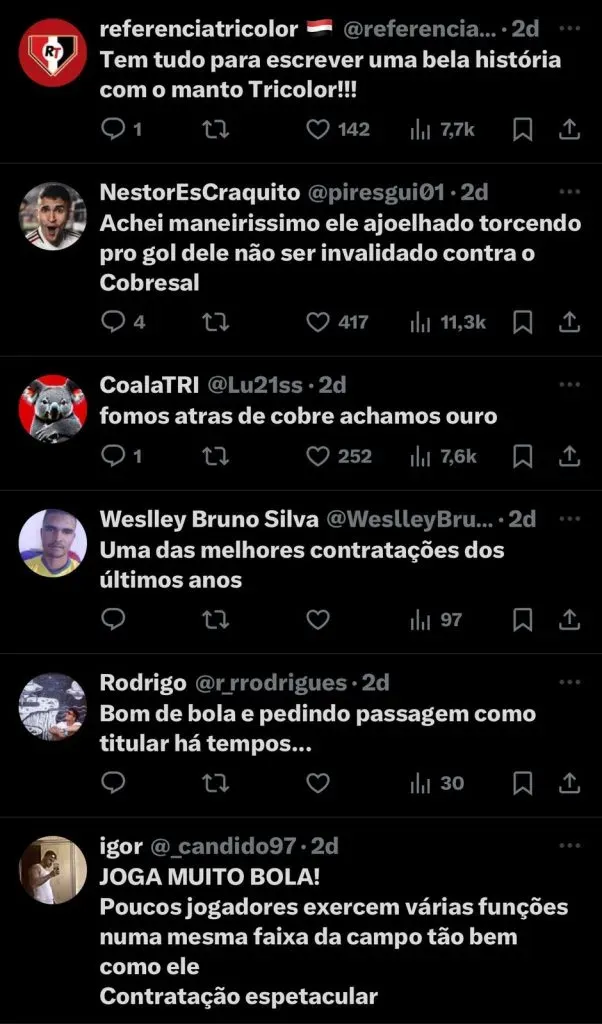The height and width of the screenshot is (1024, 602).
Task: Retweet NestorEsCraquito's tweet
Action: [x=215, y=322]
